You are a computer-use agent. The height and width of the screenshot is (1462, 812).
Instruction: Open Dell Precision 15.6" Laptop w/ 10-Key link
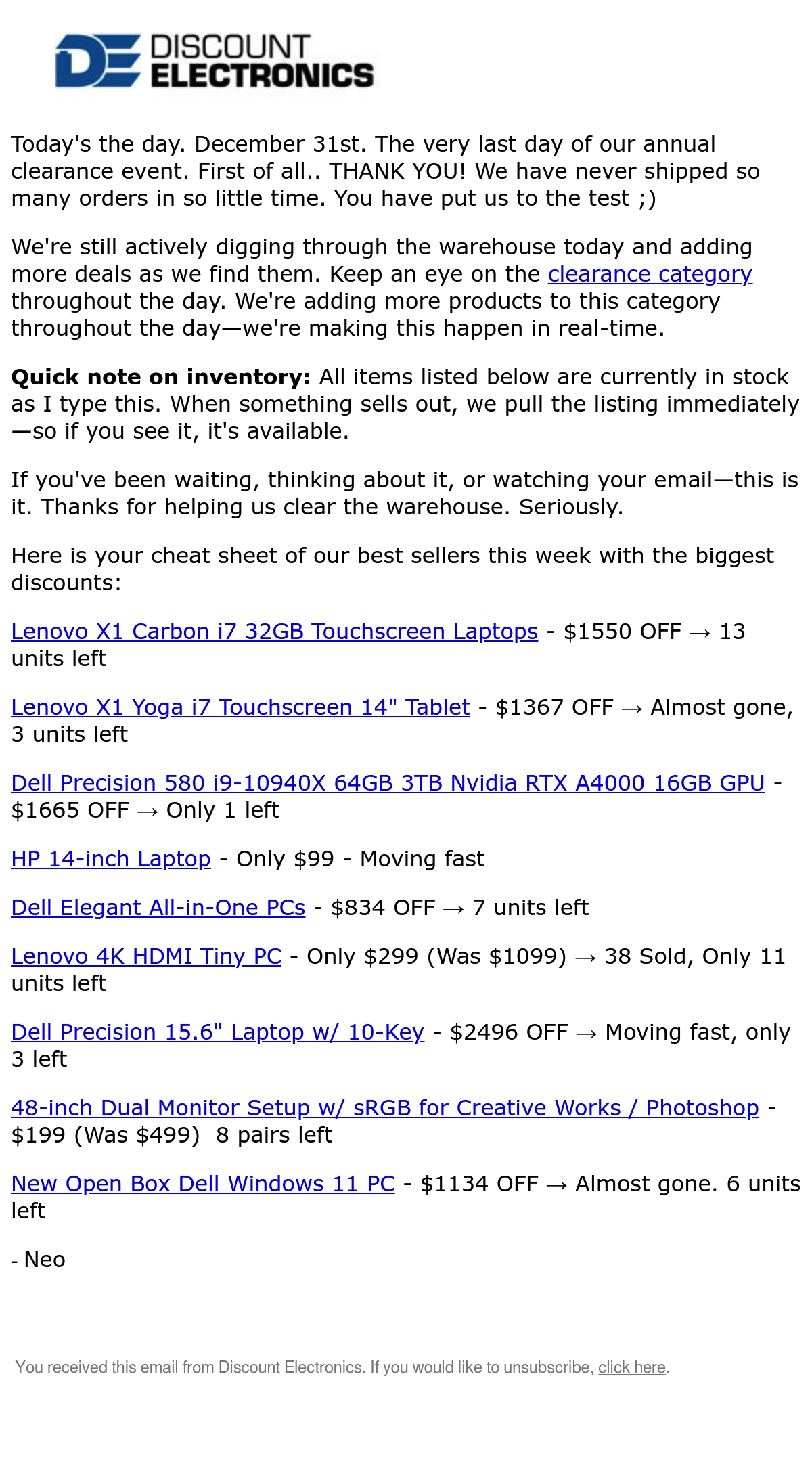click(x=218, y=1032)
